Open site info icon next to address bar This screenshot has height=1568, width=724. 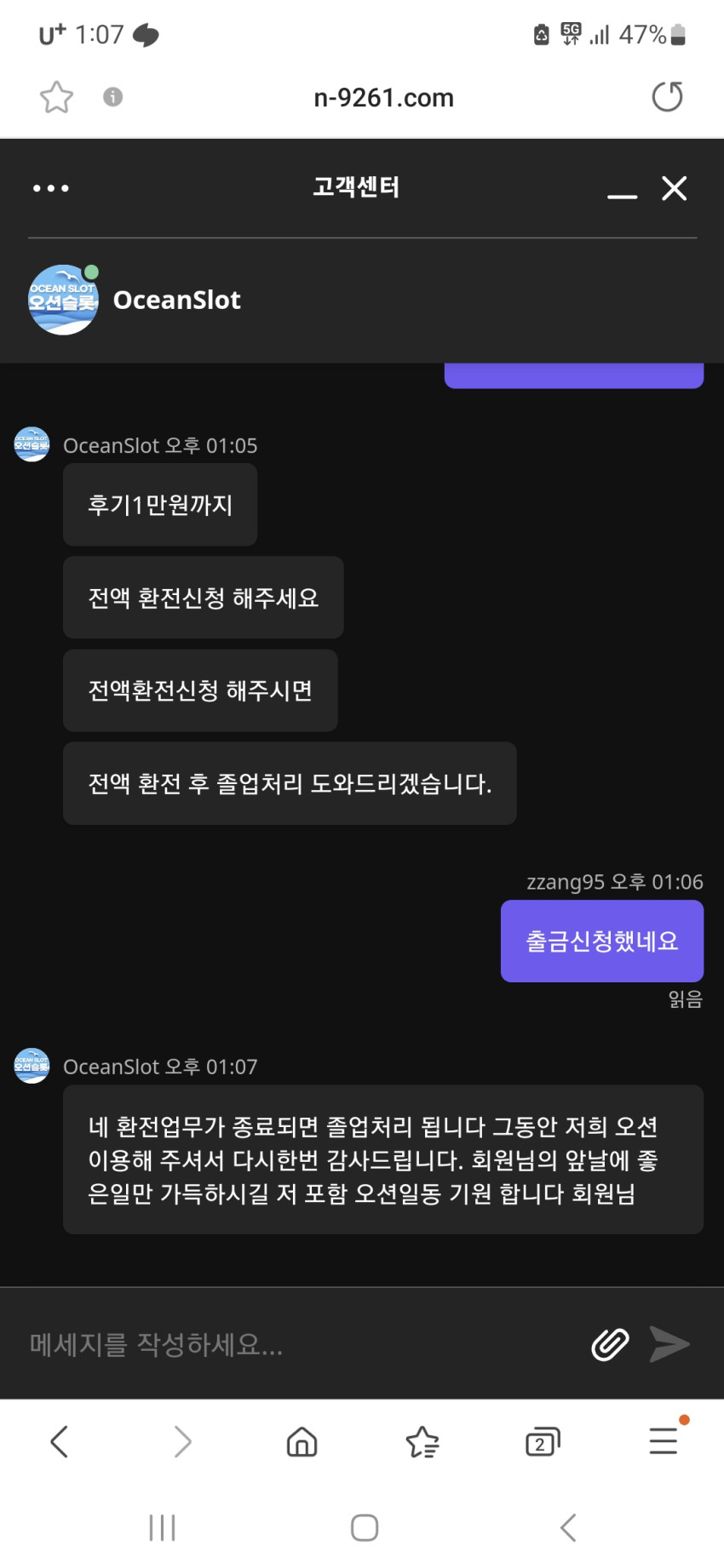click(x=112, y=97)
